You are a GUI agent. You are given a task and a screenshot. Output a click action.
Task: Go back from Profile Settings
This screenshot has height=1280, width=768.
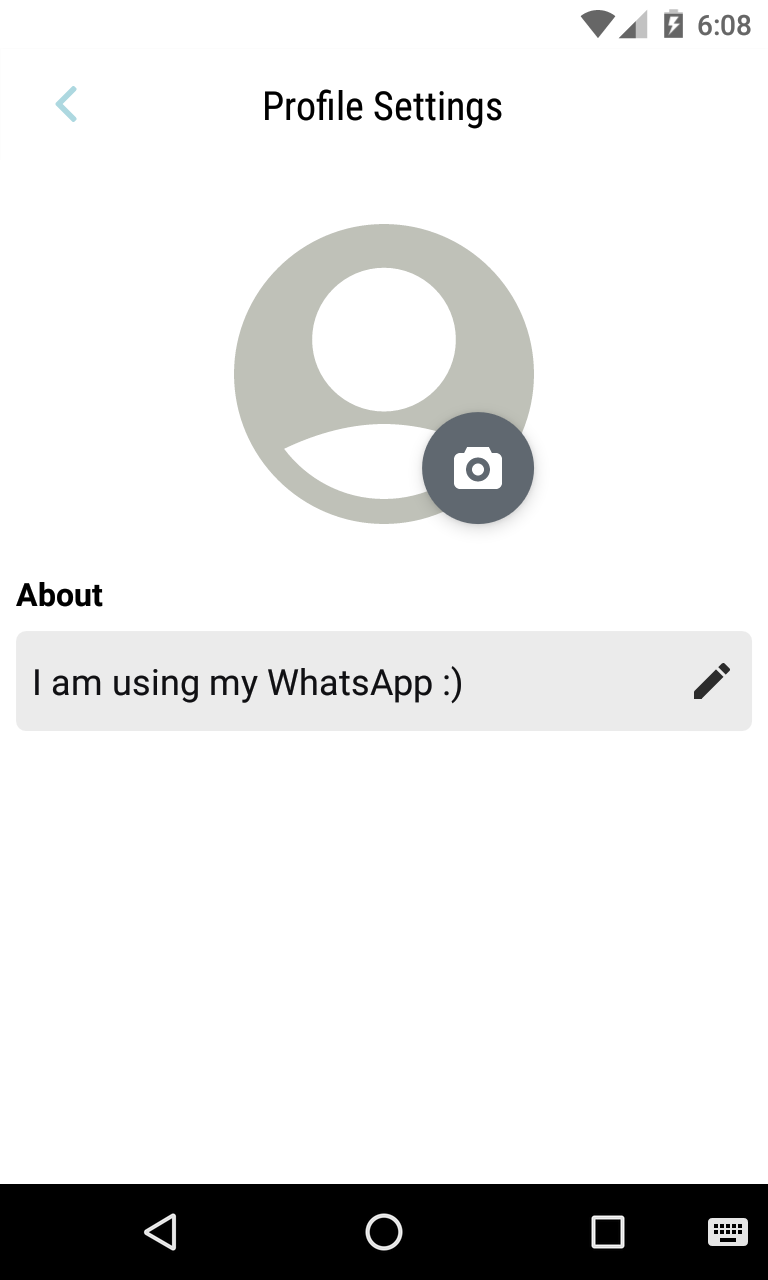(66, 105)
